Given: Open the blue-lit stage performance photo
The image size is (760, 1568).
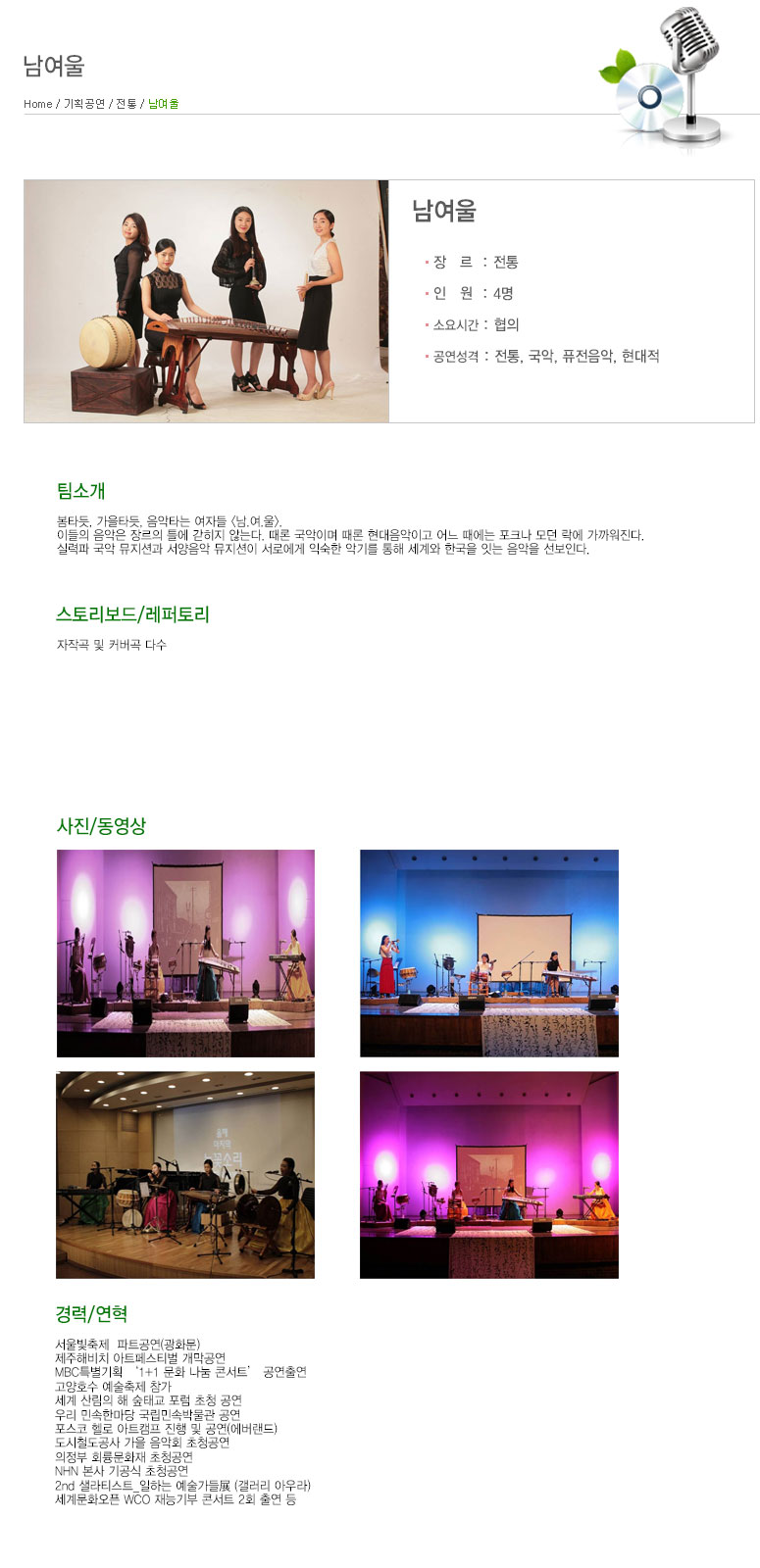Looking at the screenshot, I should pyautogui.click(x=488, y=953).
